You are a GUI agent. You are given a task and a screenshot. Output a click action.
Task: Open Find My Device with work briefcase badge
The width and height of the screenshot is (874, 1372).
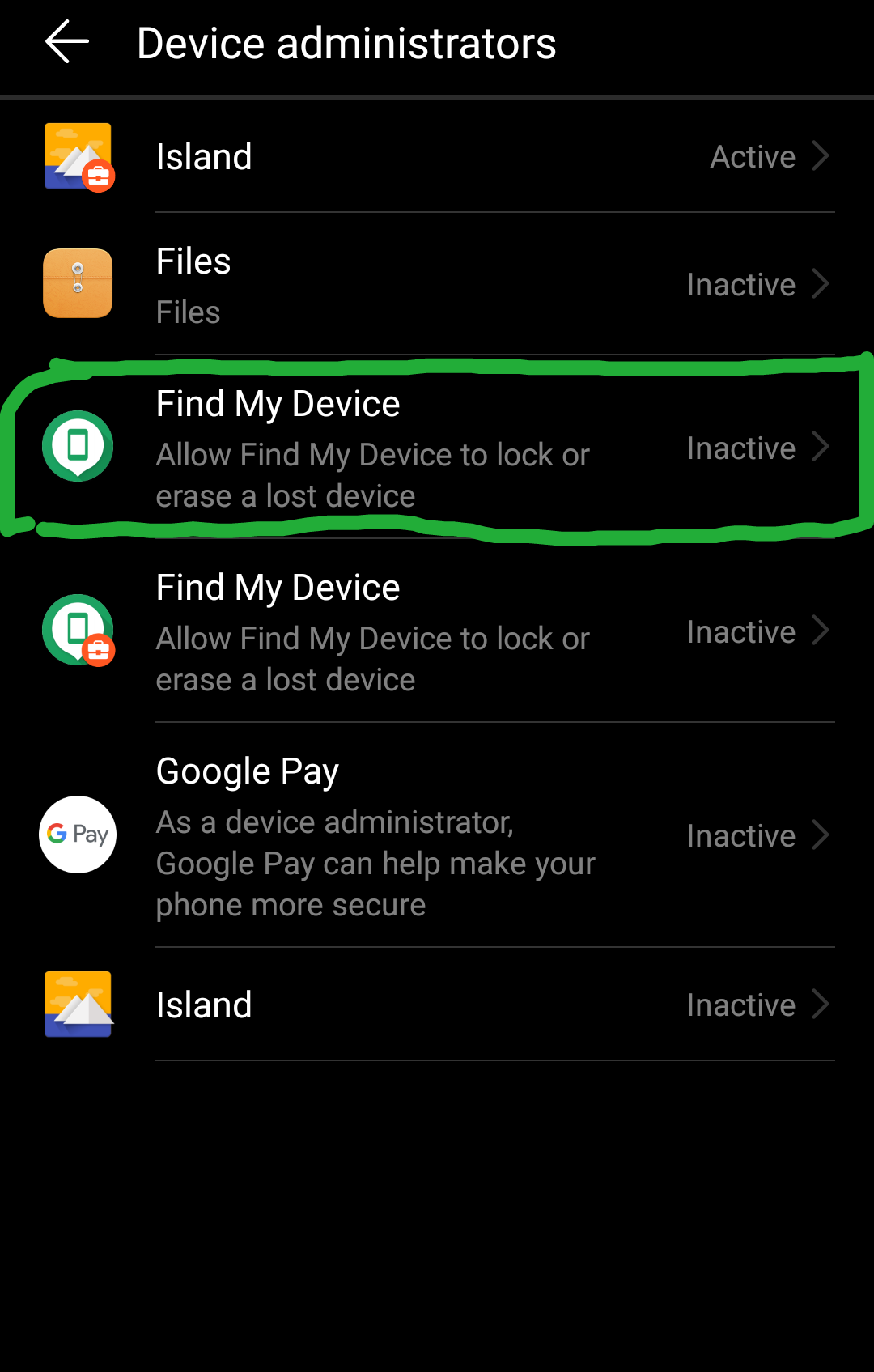[437, 632]
